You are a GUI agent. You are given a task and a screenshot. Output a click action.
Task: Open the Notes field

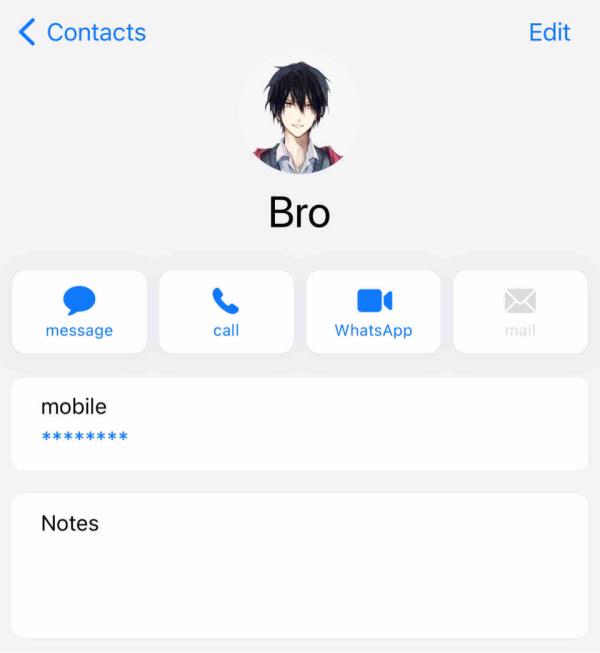click(x=300, y=566)
